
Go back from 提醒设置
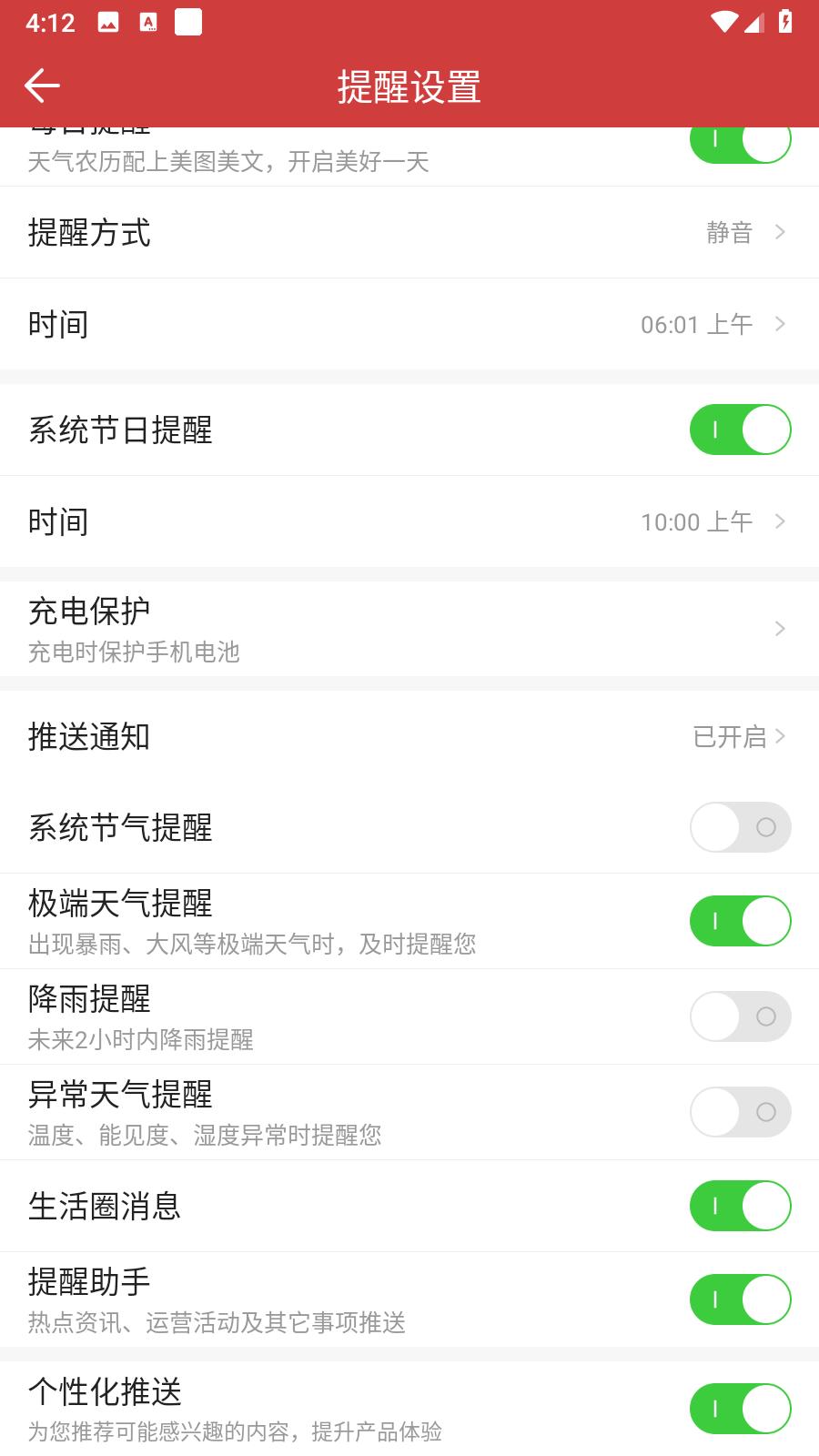pos(42,86)
